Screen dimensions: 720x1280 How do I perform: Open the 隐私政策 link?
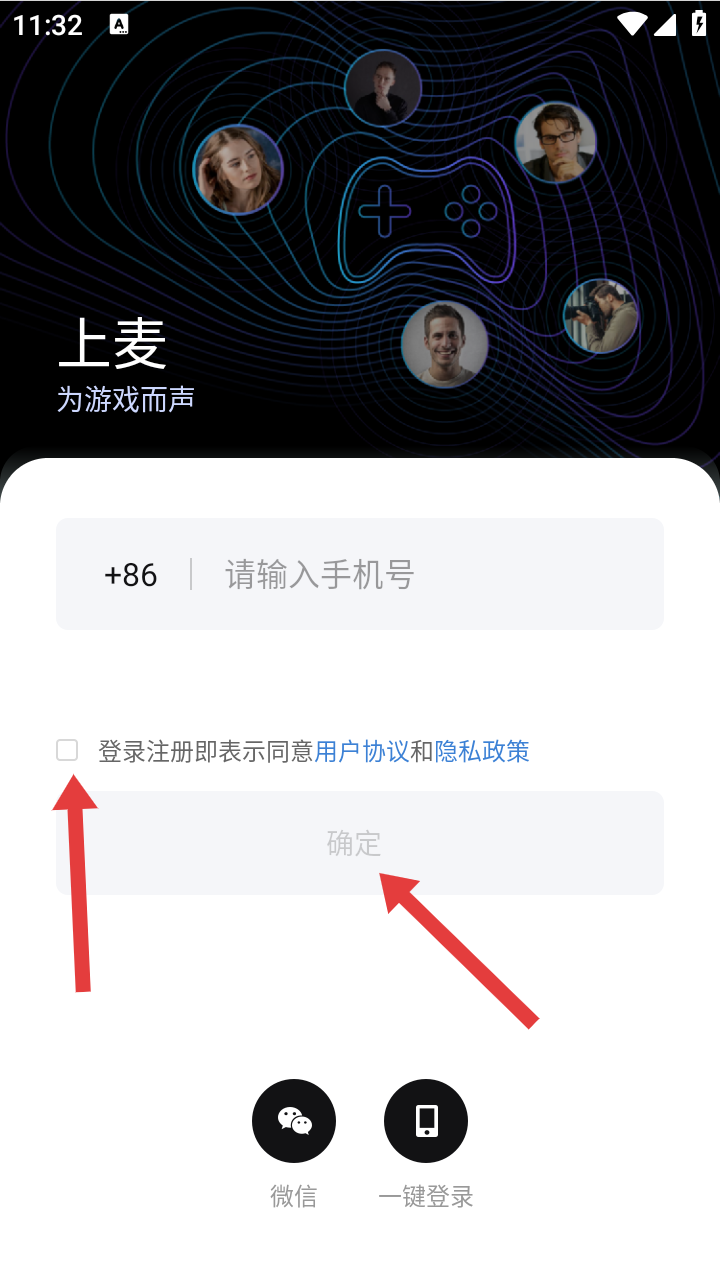tap(482, 751)
